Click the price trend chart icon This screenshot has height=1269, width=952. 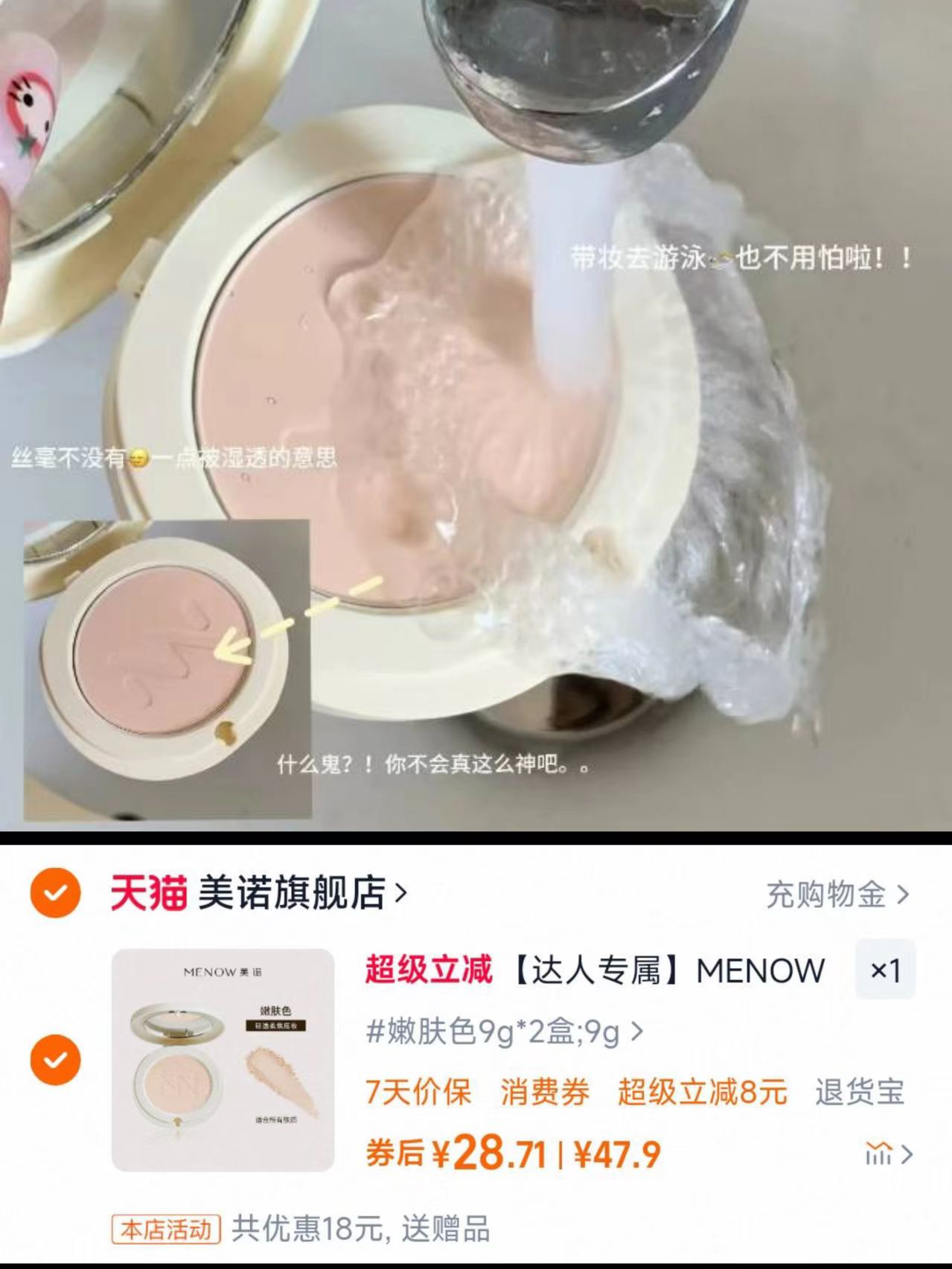(878, 1152)
